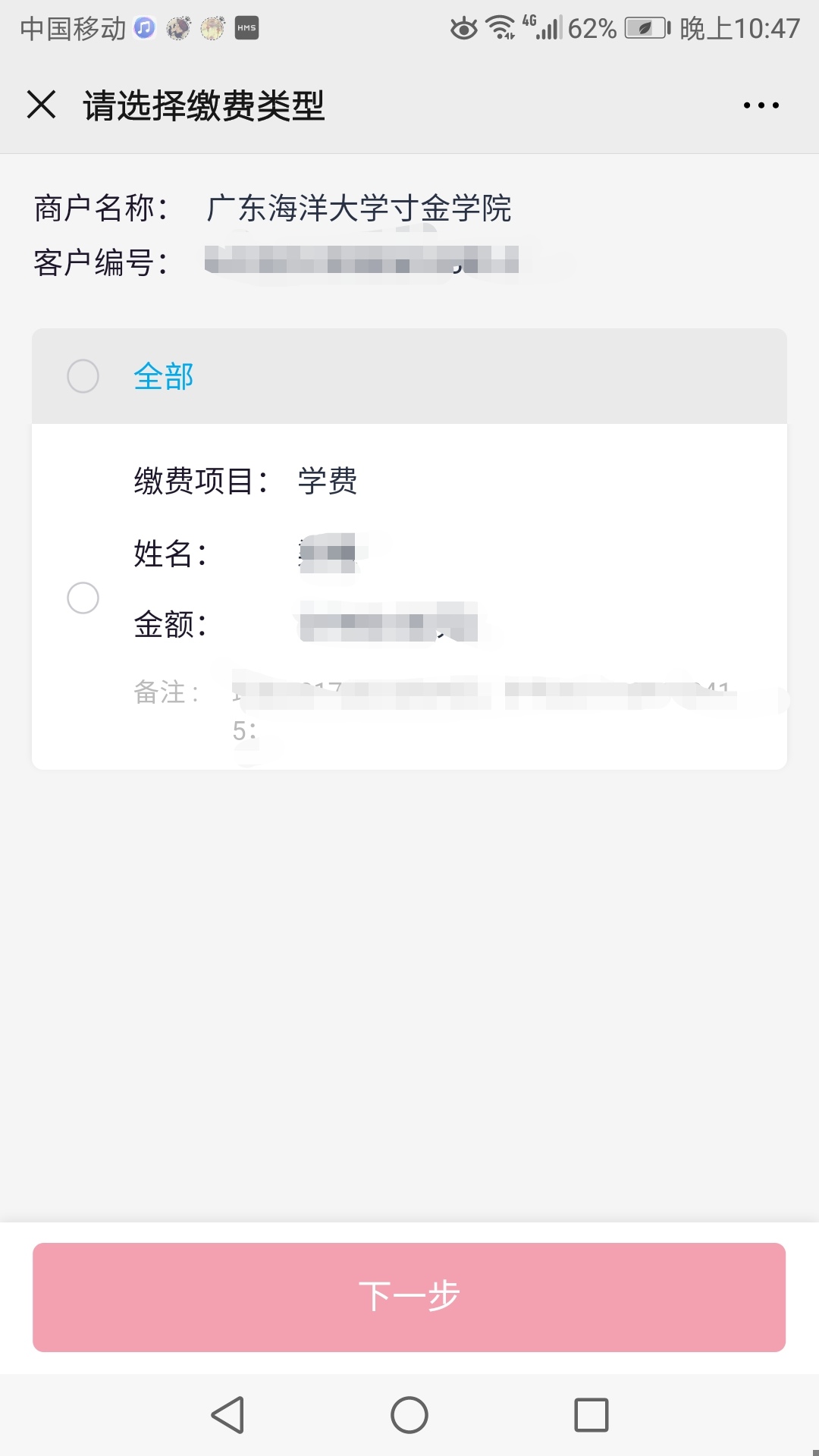Select the 学费 payment item radio button
This screenshot has height=1456, width=819.
pos(83,598)
